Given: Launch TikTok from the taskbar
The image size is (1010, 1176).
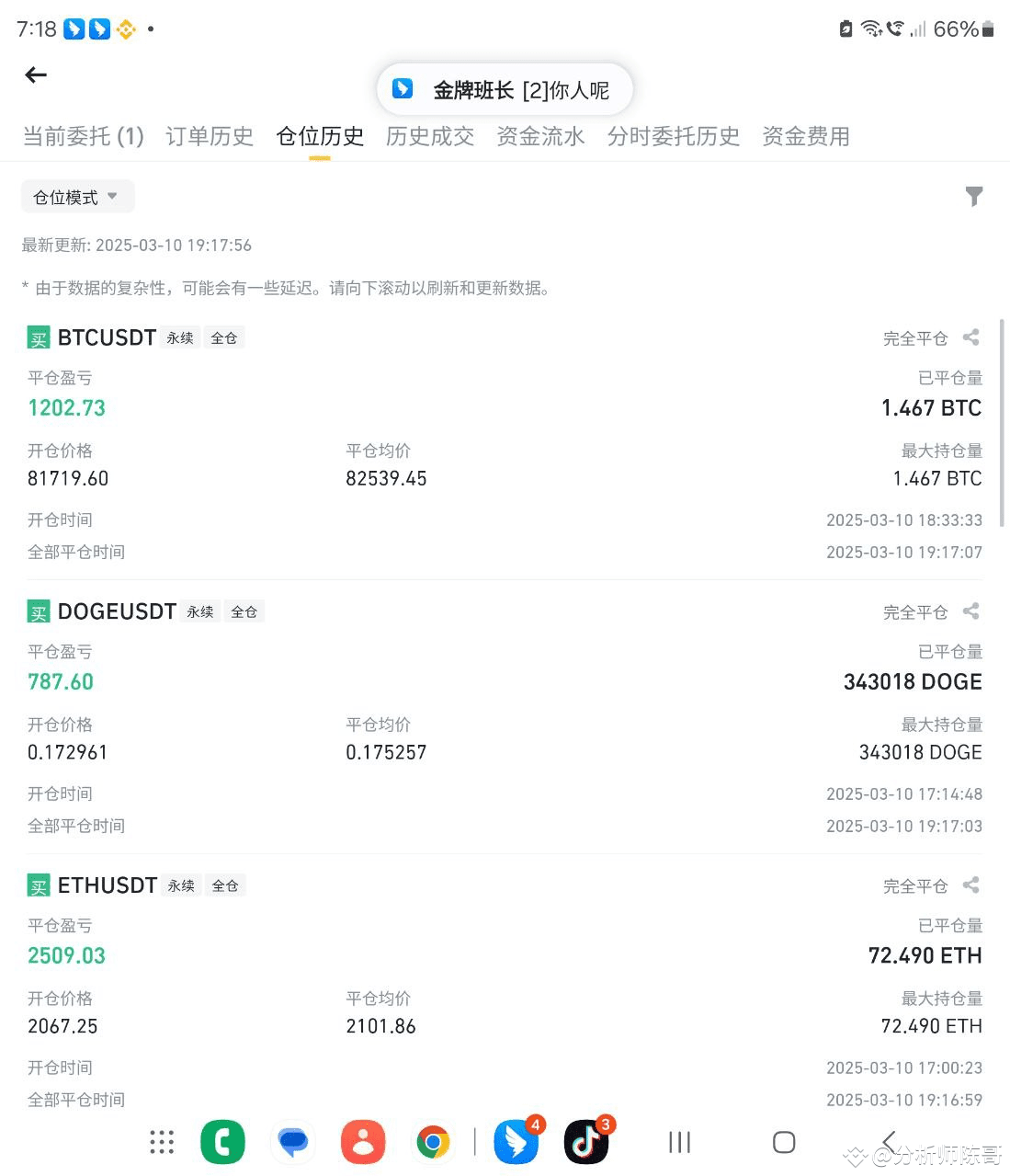Looking at the screenshot, I should tap(585, 1142).
